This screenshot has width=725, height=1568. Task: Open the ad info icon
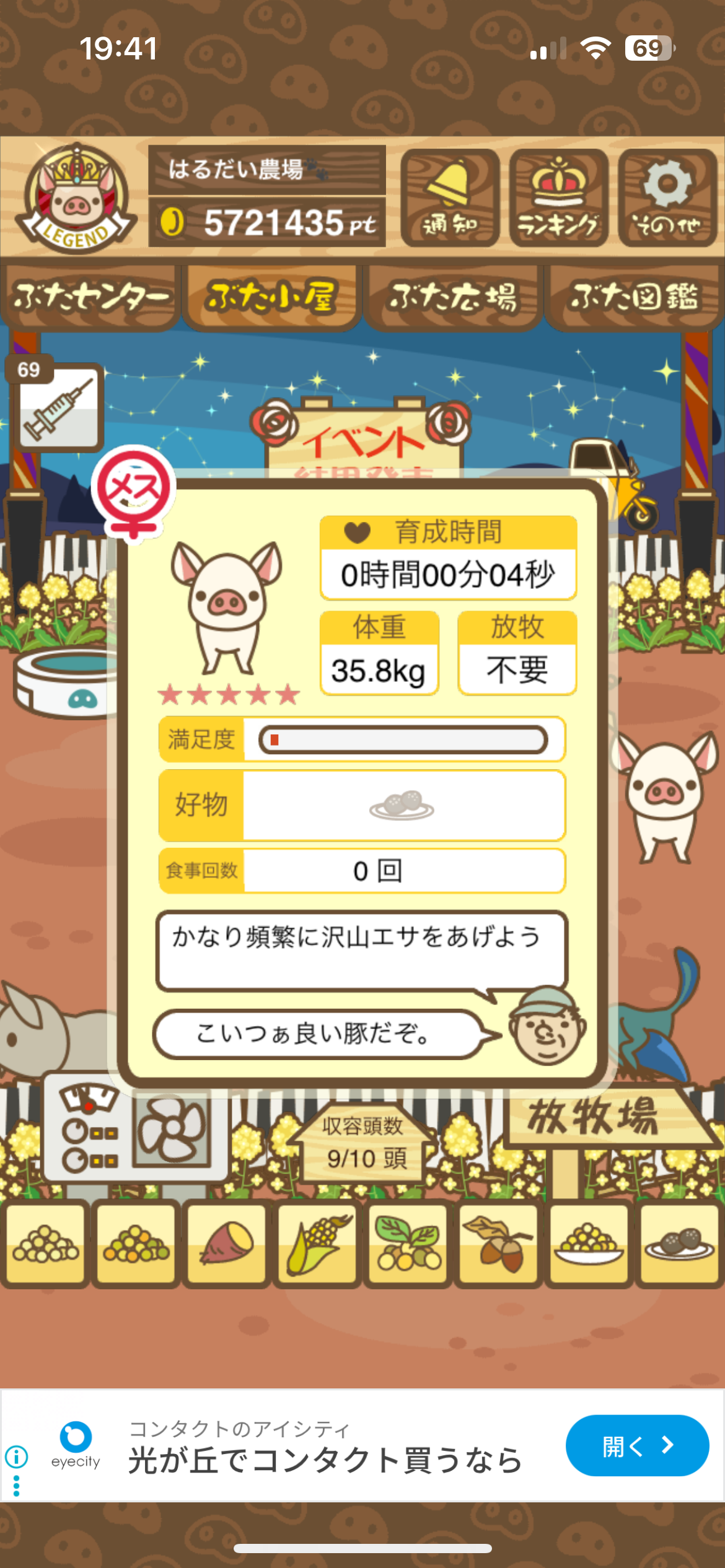[x=17, y=1457]
